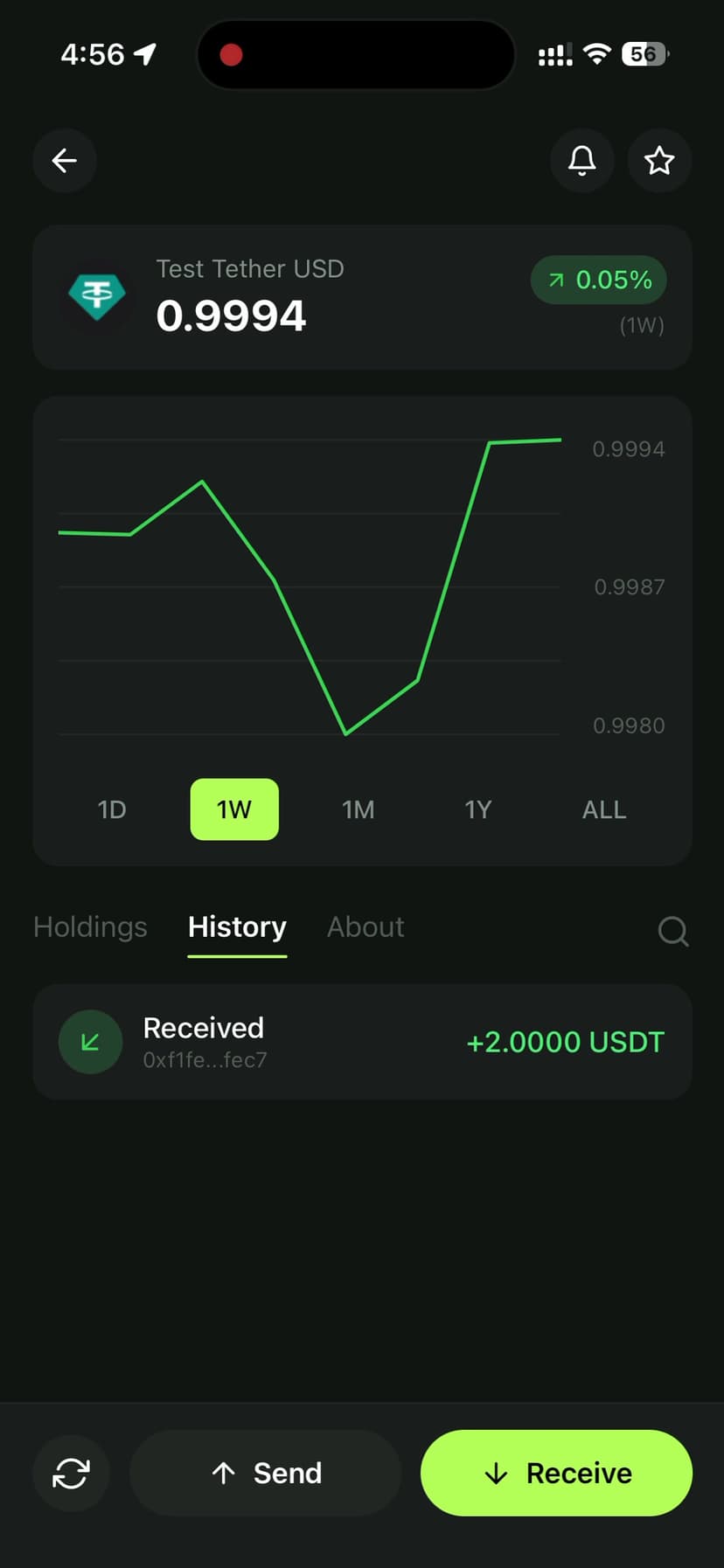Tap the 0.05% change badge
The width and height of the screenshot is (724, 1568).
click(x=598, y=280)
